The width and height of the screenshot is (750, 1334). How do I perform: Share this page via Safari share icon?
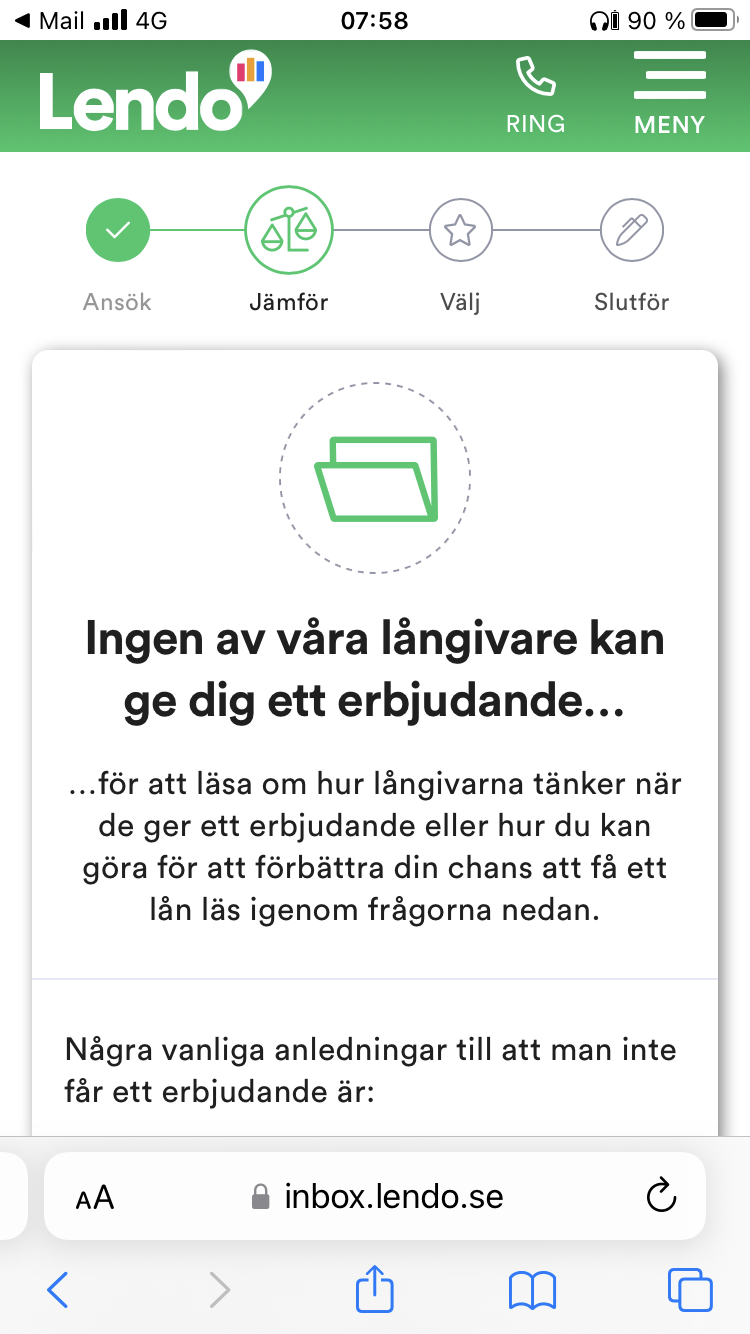click(375, 1288)
